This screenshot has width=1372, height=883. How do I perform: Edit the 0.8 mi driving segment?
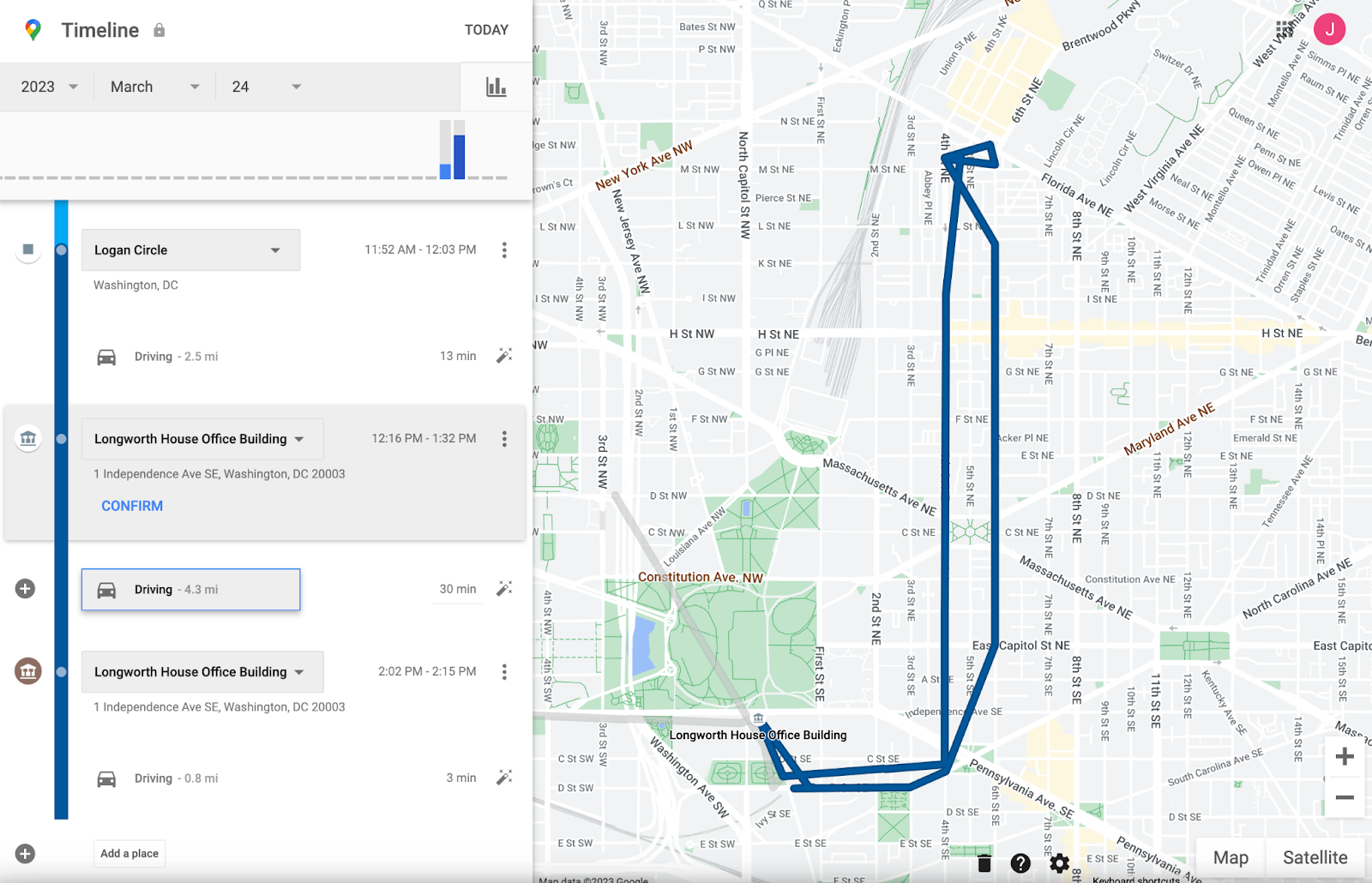coord(504,778)
